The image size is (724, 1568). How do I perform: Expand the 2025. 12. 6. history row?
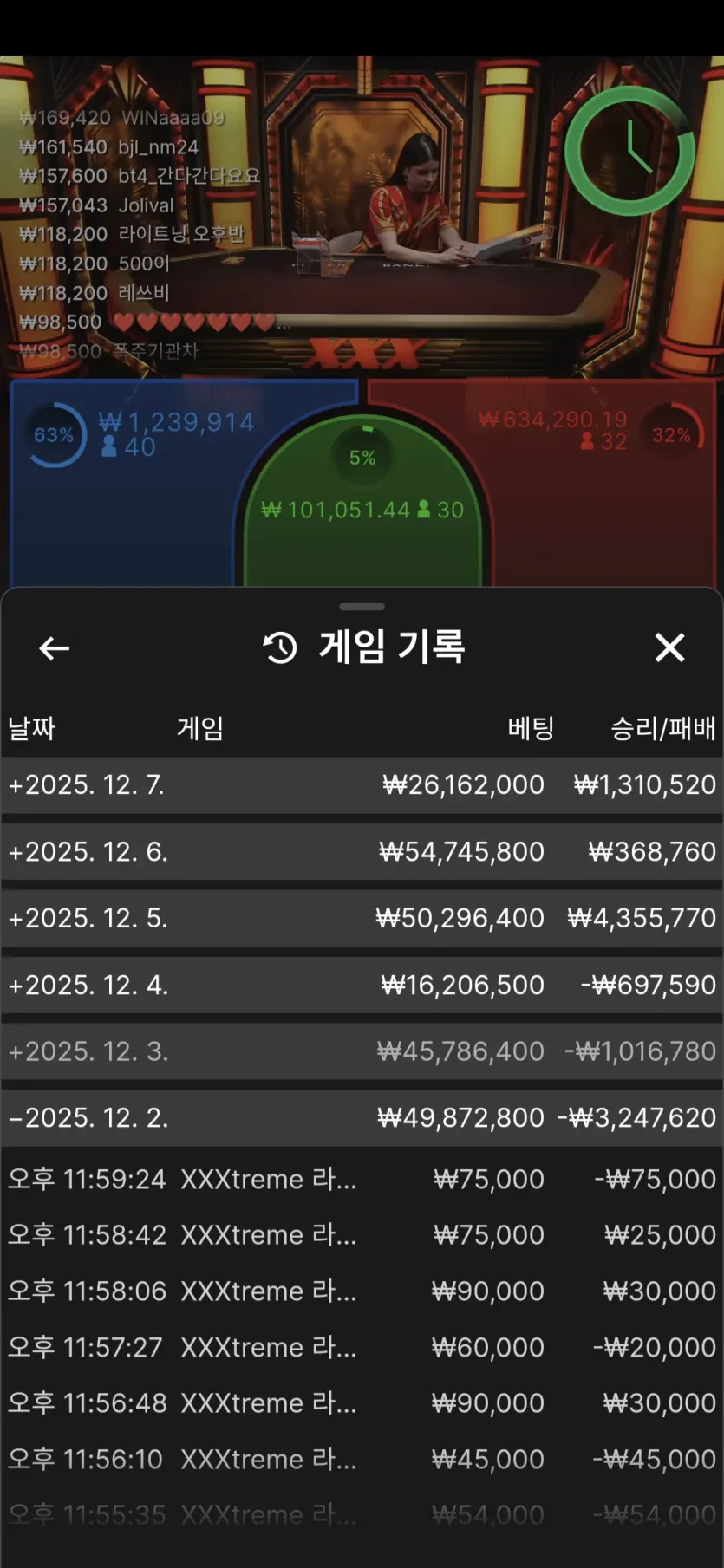(x=362, y=852)
